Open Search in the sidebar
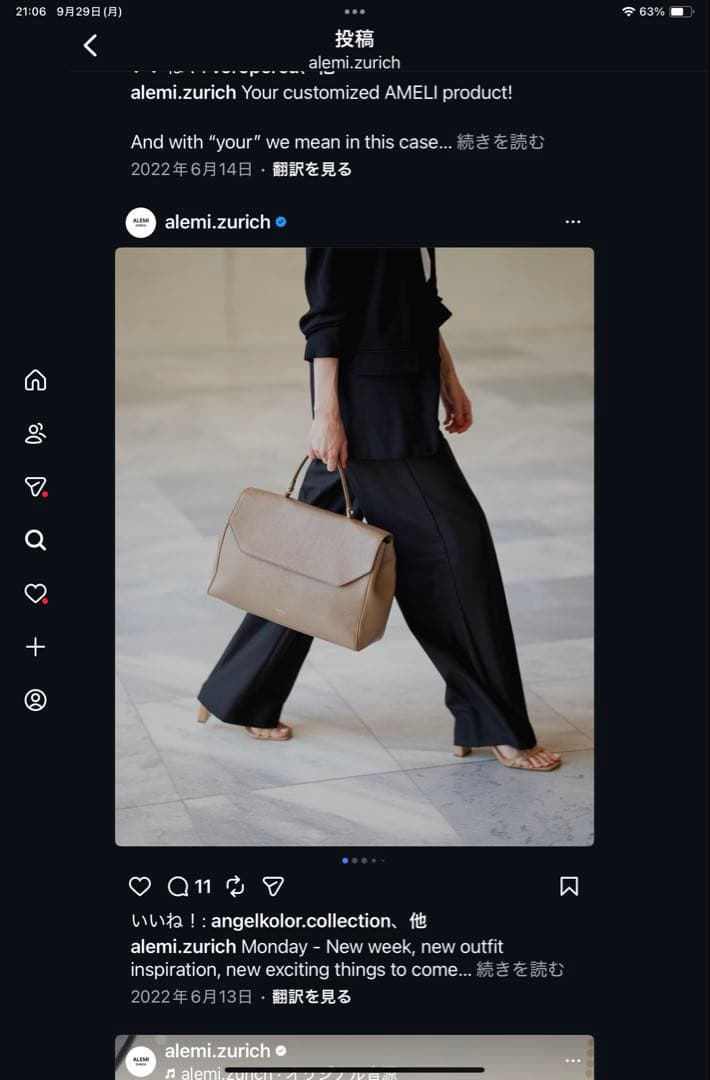 35,540
